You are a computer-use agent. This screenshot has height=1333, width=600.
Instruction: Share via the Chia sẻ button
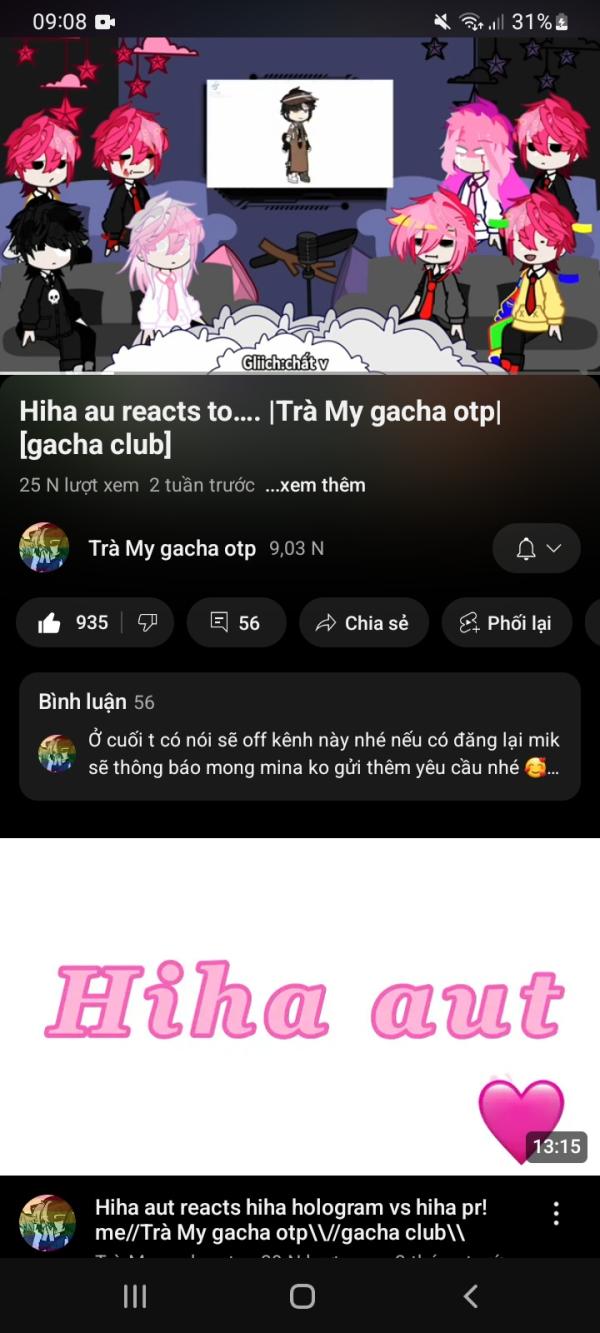[363, 623]
